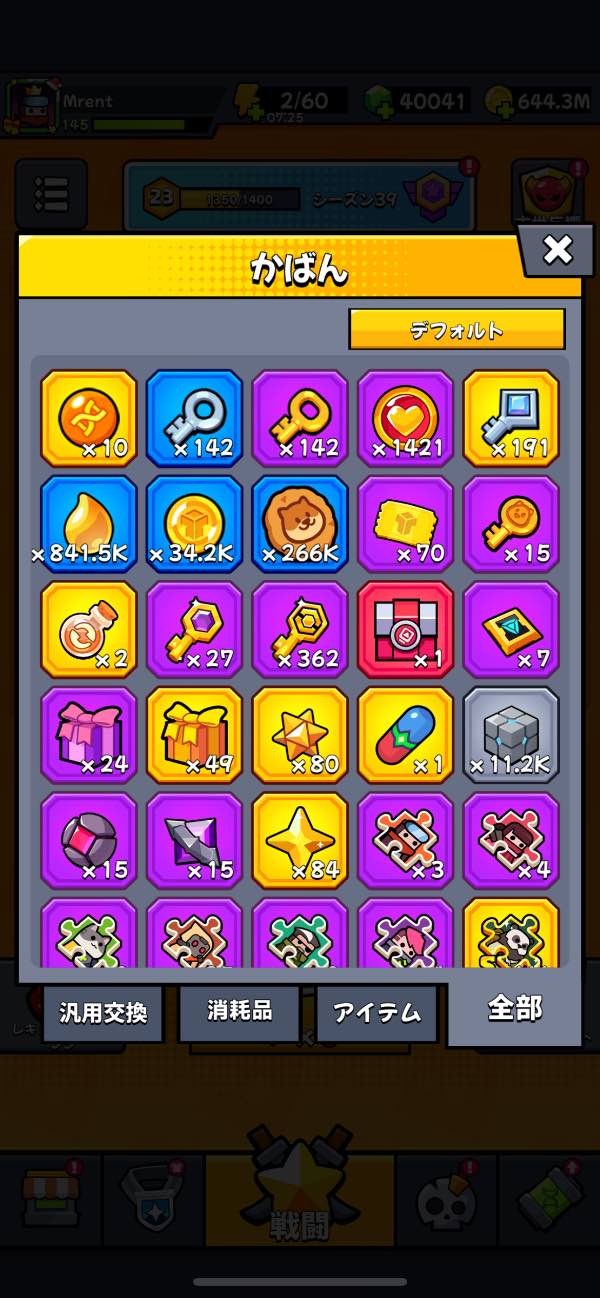Viewport: 600px width, 1298px height.
Task: Select the pink gift box ×24
Action: (x=89, y=735)
